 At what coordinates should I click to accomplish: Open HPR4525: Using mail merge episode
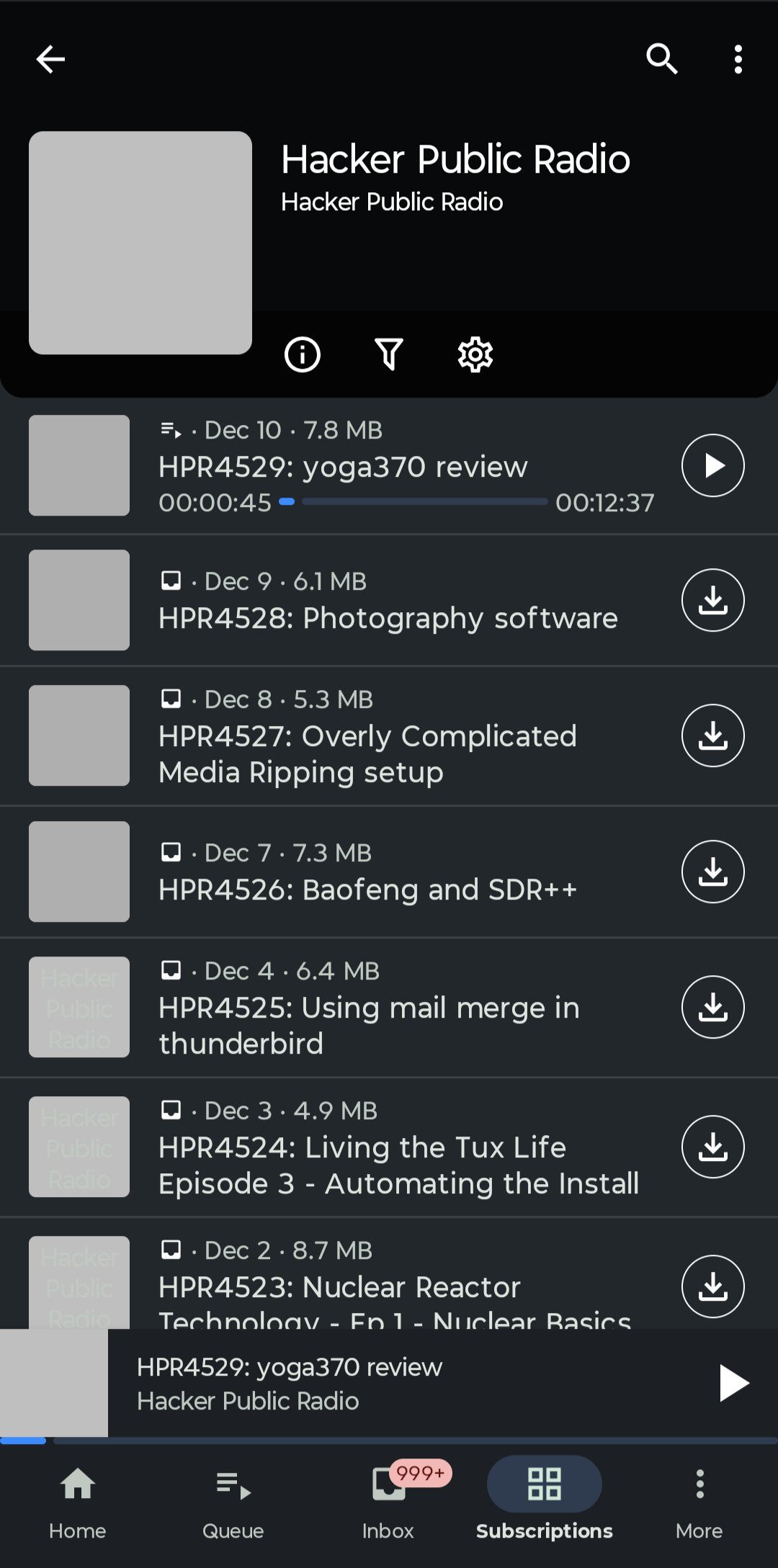(x=369, y=1025)
